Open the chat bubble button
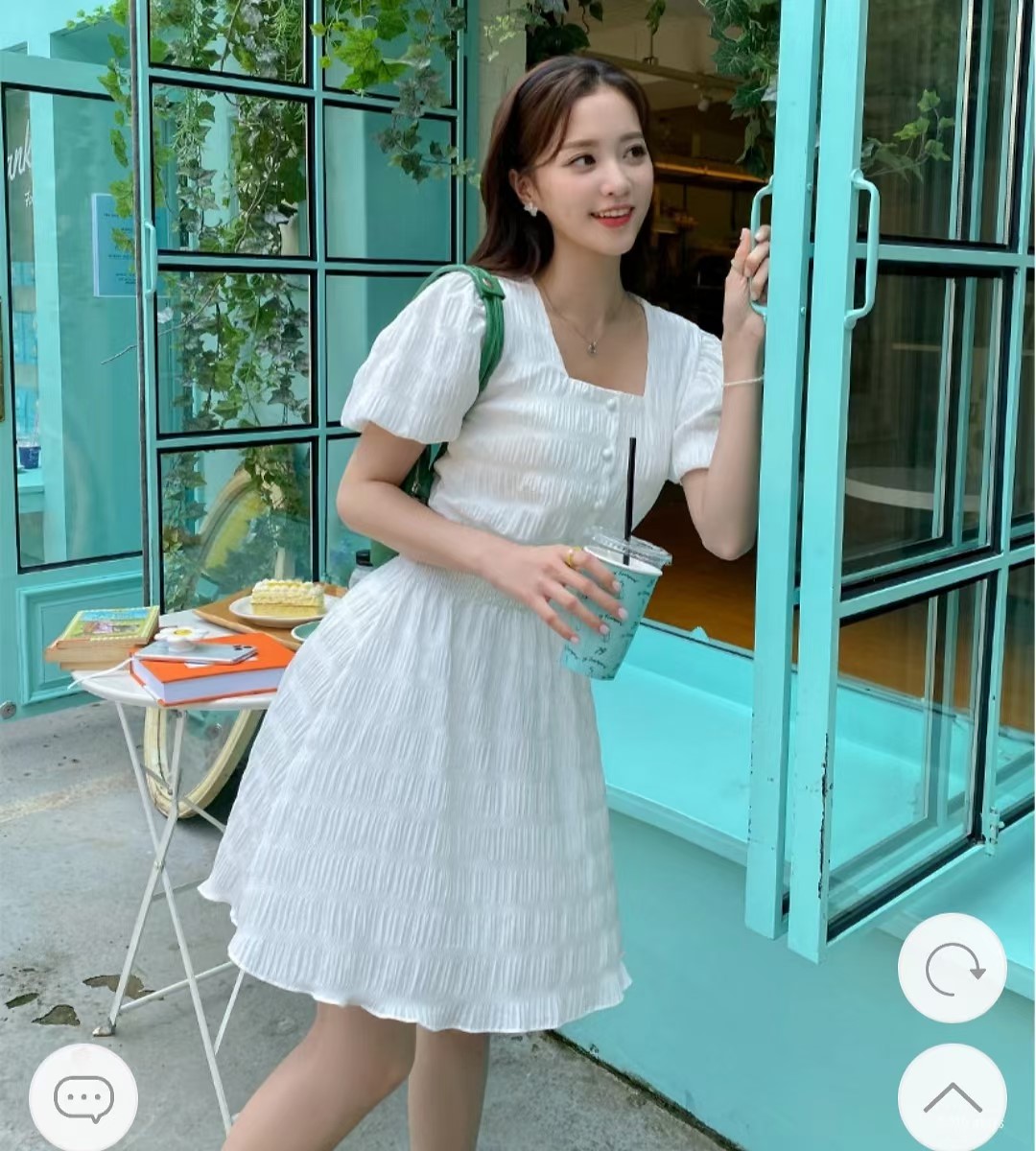The image size is (1036, 1151). pos(83,1098)
